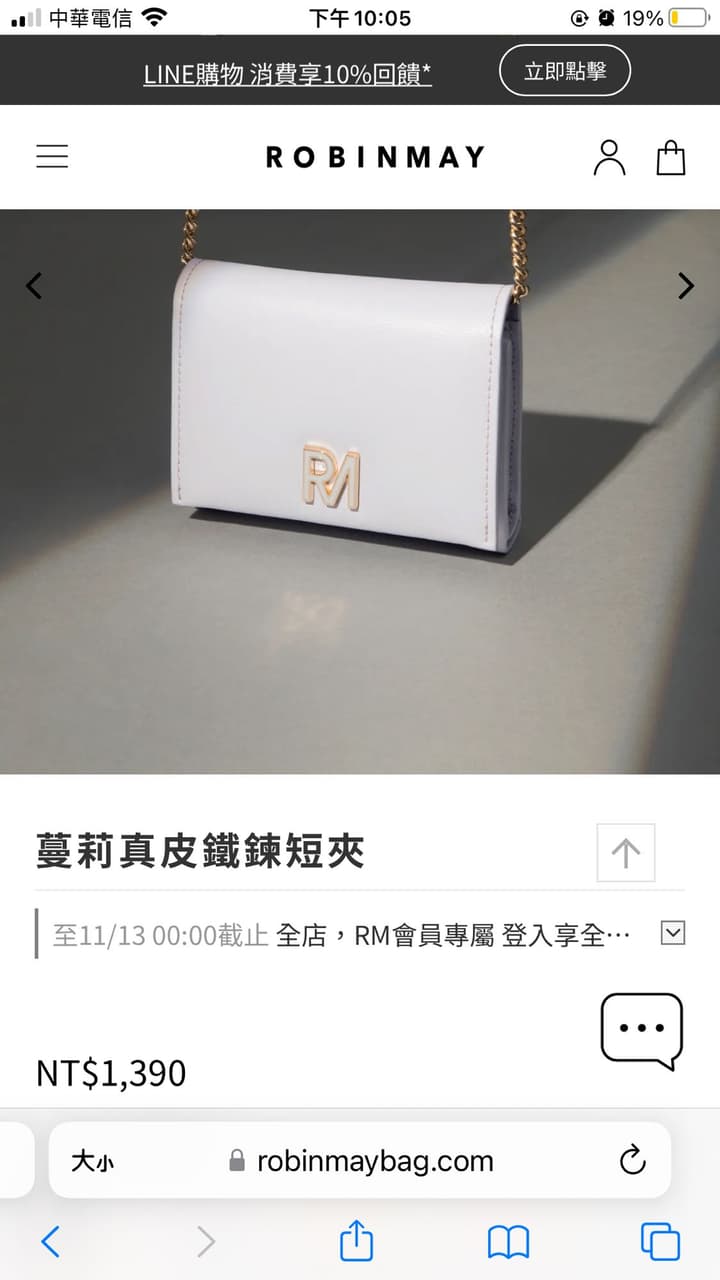720x1280 pixels.
Task: Share this page
Action: [356, 1242]
